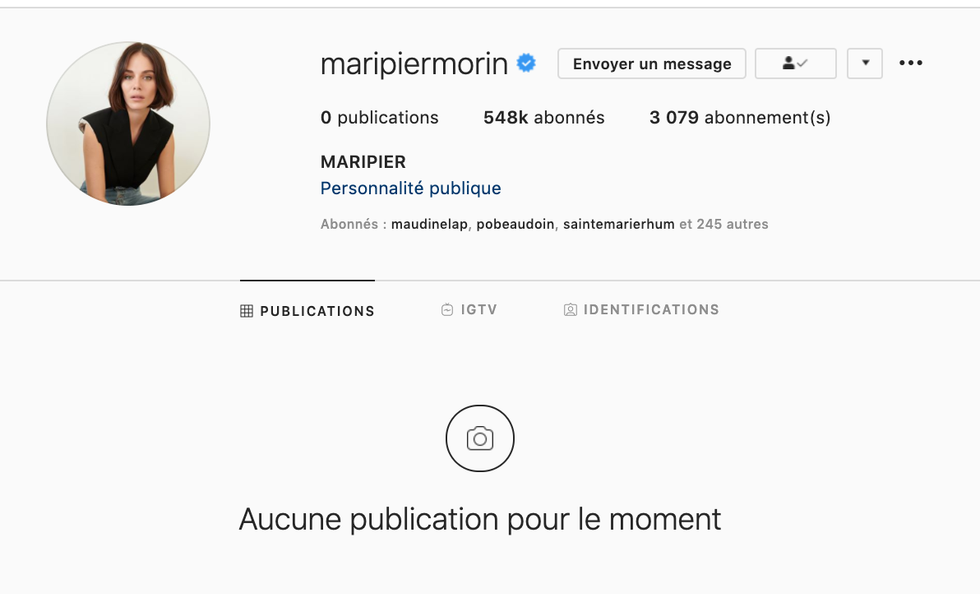Open the three-dot options menu
980x594 pixels.
coord(910,63)
